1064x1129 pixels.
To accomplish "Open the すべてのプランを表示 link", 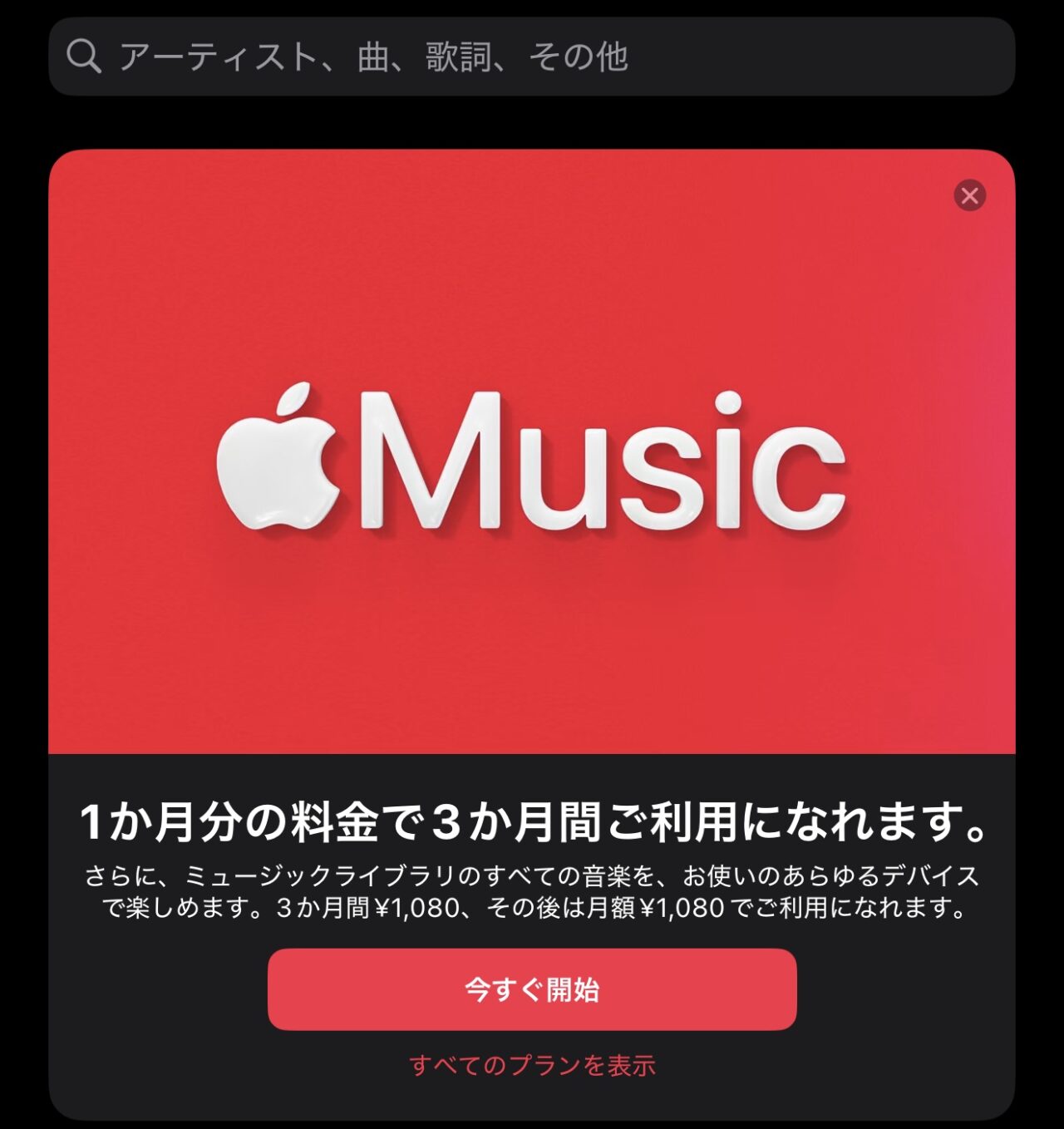I will click(x=532, y=1065).
